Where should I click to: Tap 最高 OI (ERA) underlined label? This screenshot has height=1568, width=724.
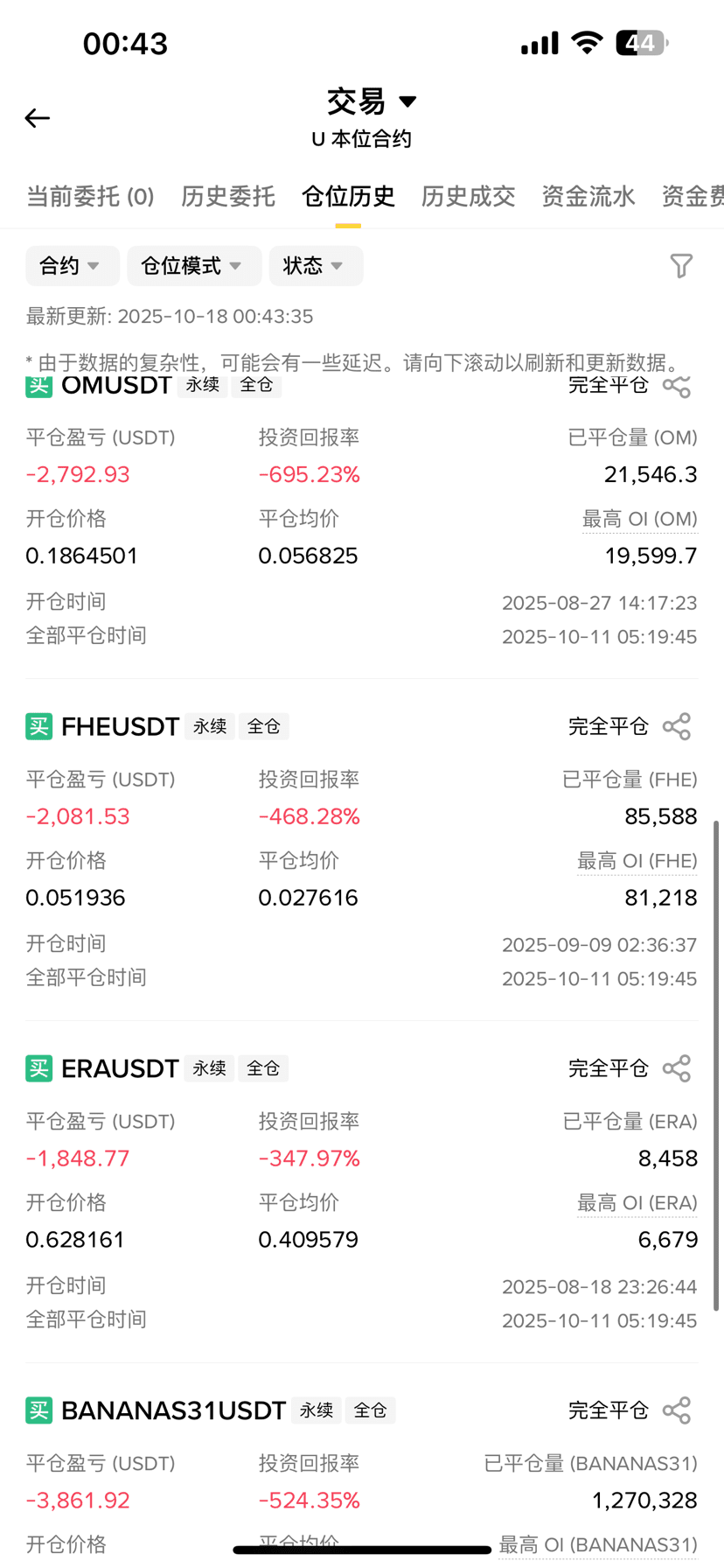click(637, 1203)
